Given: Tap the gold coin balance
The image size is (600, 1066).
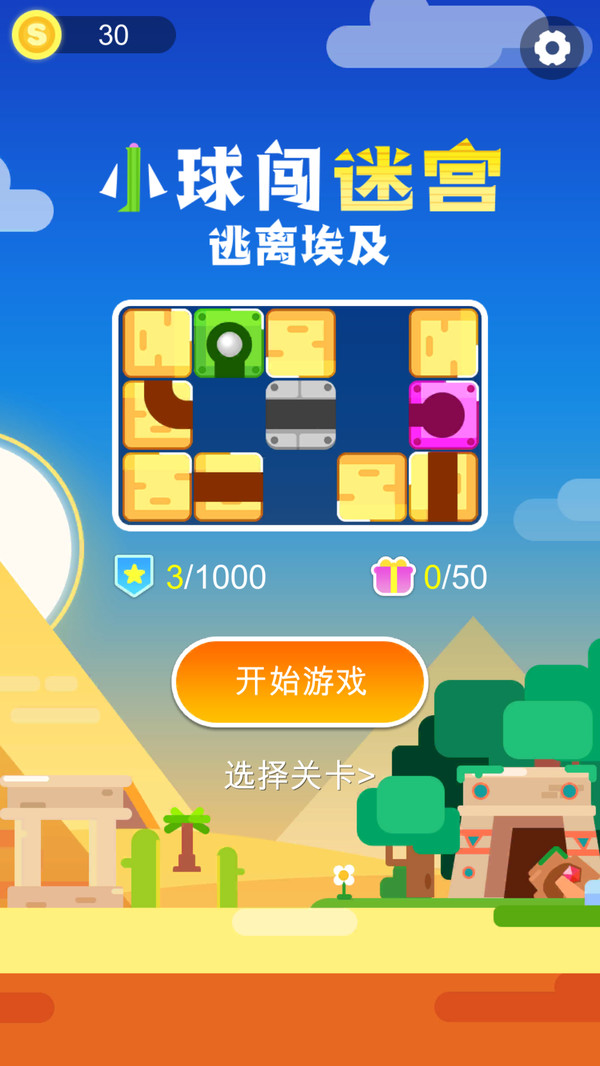Looking at the screenshot, I should [95, 35].
